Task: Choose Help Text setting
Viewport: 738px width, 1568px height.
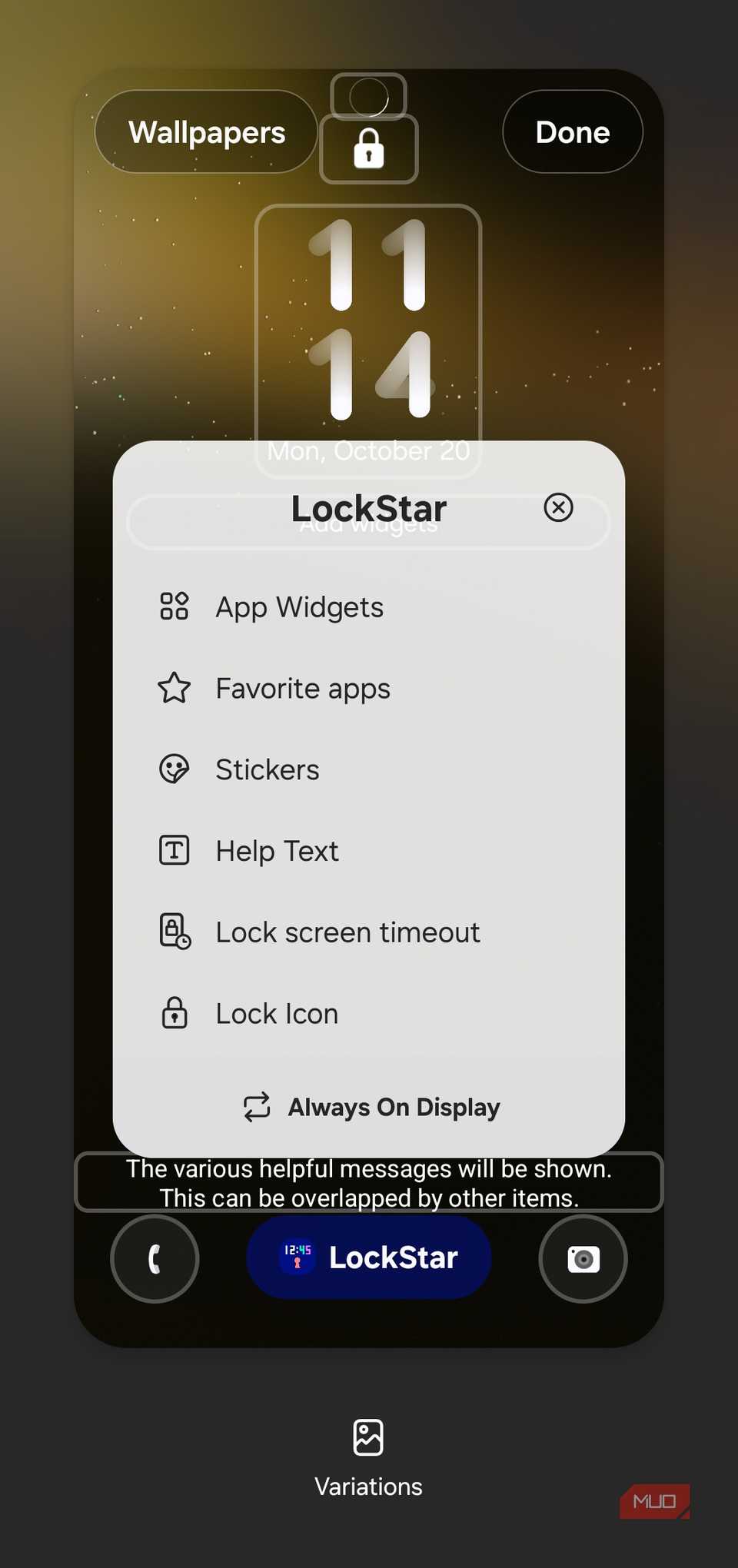Action: coord(277,852)
